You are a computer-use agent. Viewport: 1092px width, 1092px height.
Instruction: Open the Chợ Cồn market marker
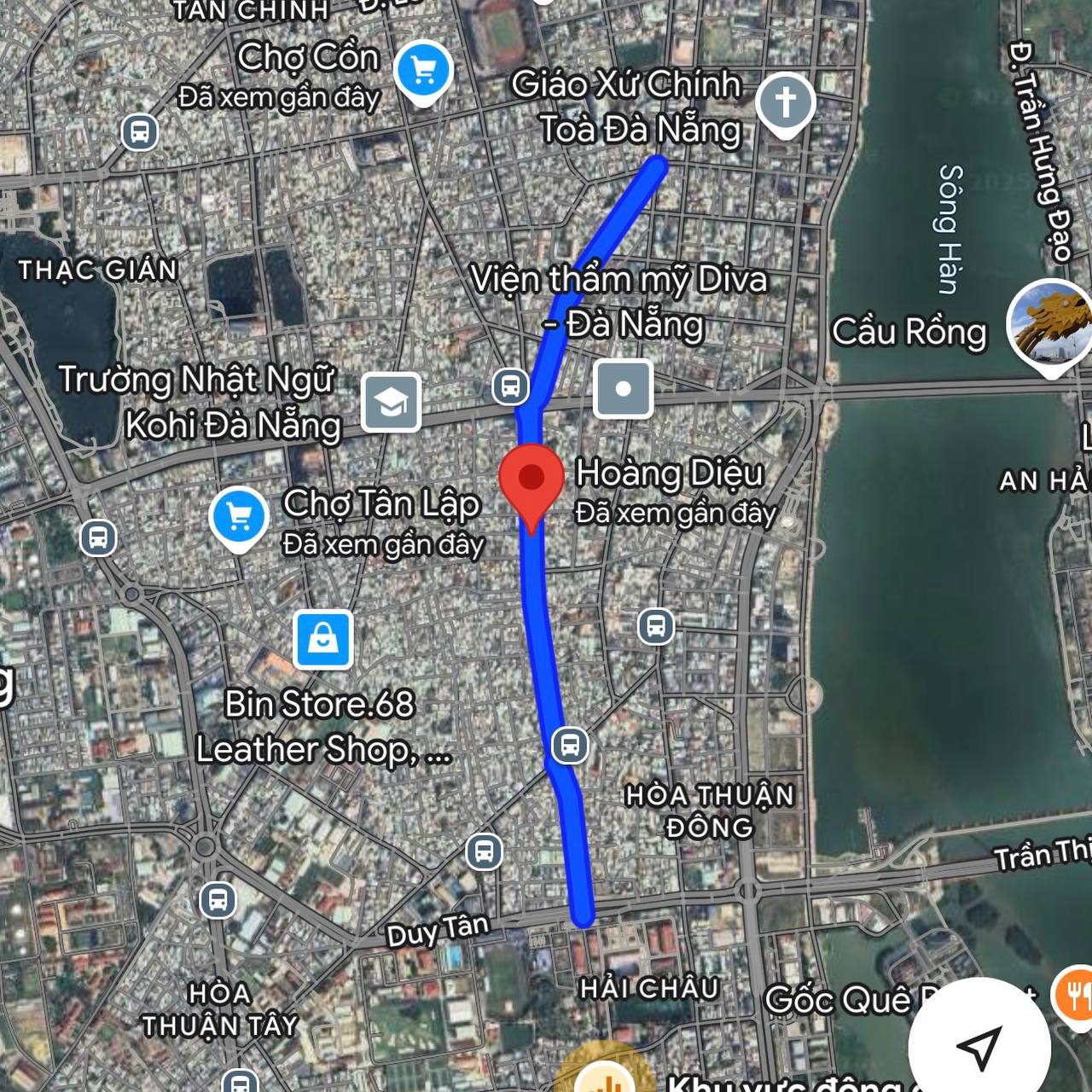click(423, 71)
